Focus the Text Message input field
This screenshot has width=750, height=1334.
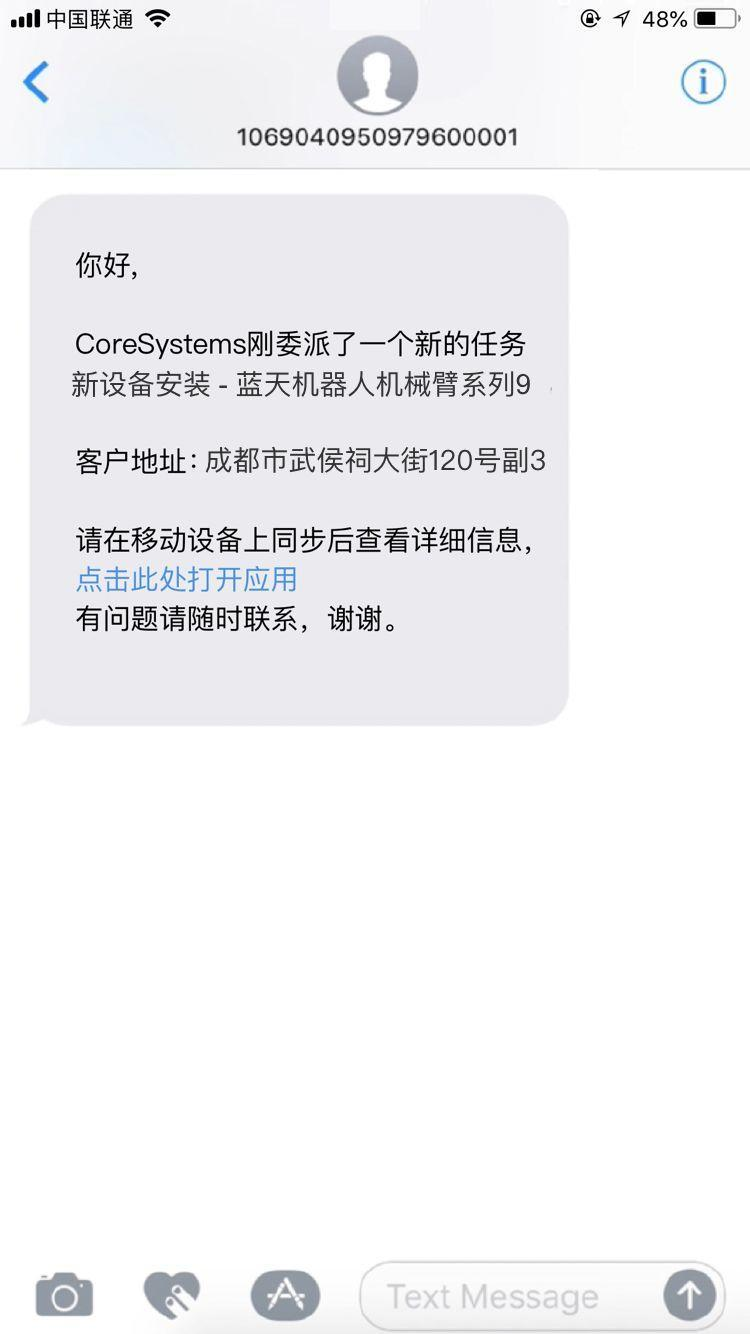point(510,1297)
